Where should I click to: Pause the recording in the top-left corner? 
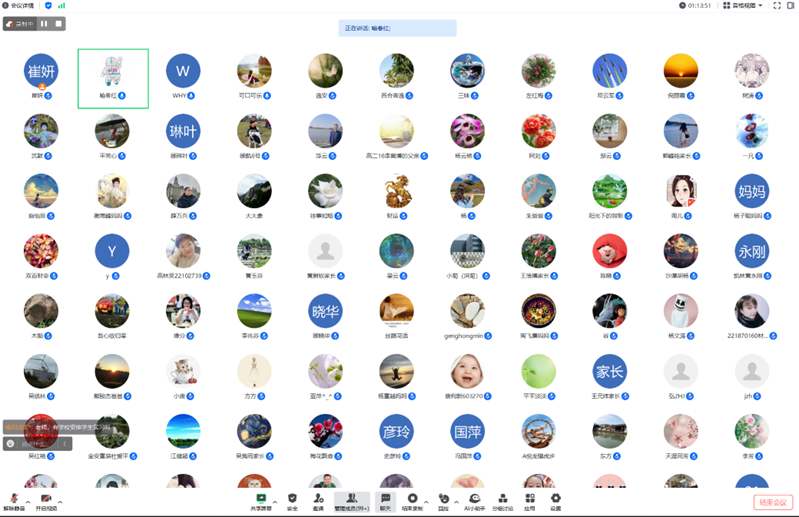[x=44, y=23]
